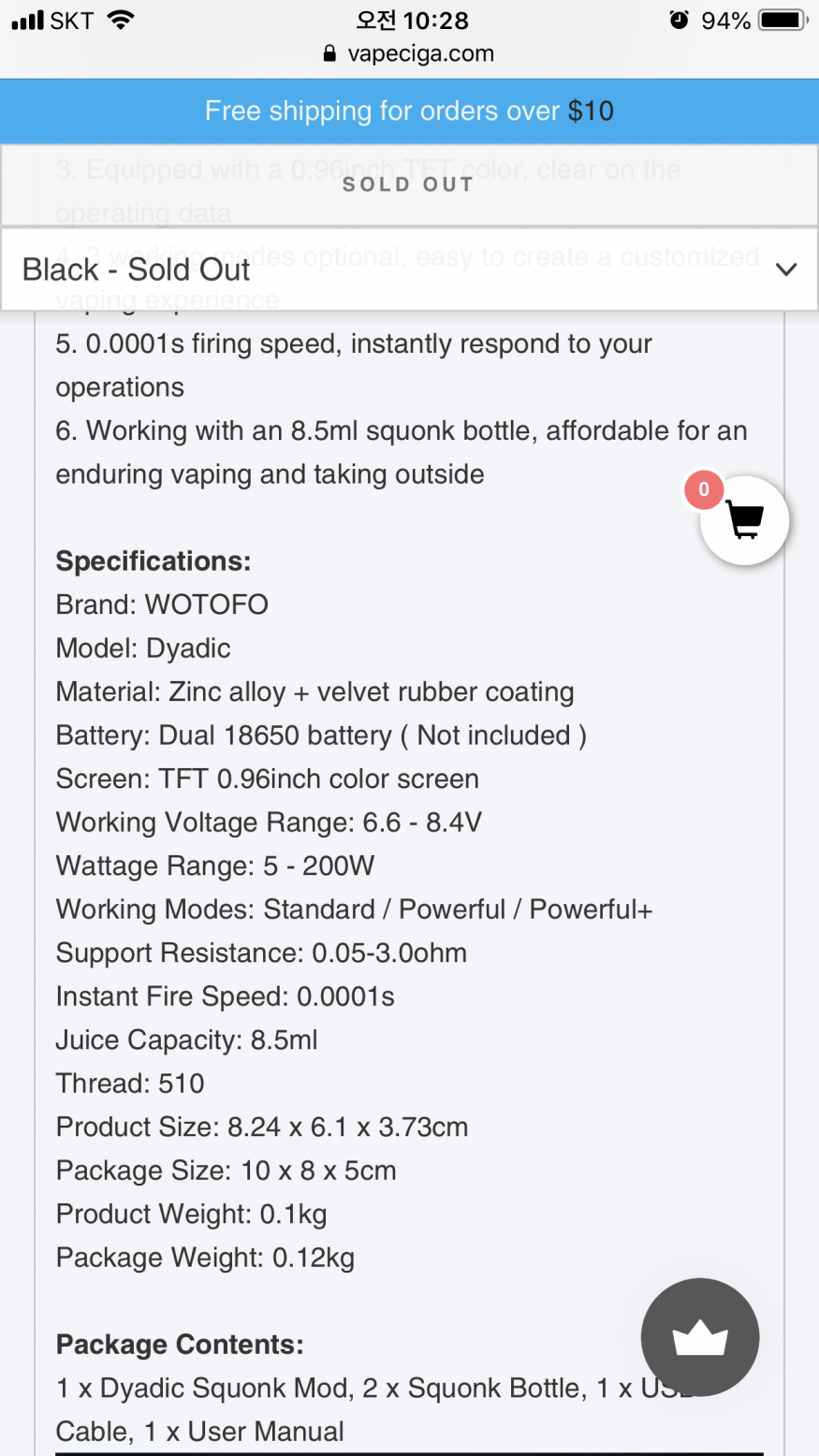Tap the vapeciga.com address bar
This screenshot has height=1456, width=819.
[409, 53]
